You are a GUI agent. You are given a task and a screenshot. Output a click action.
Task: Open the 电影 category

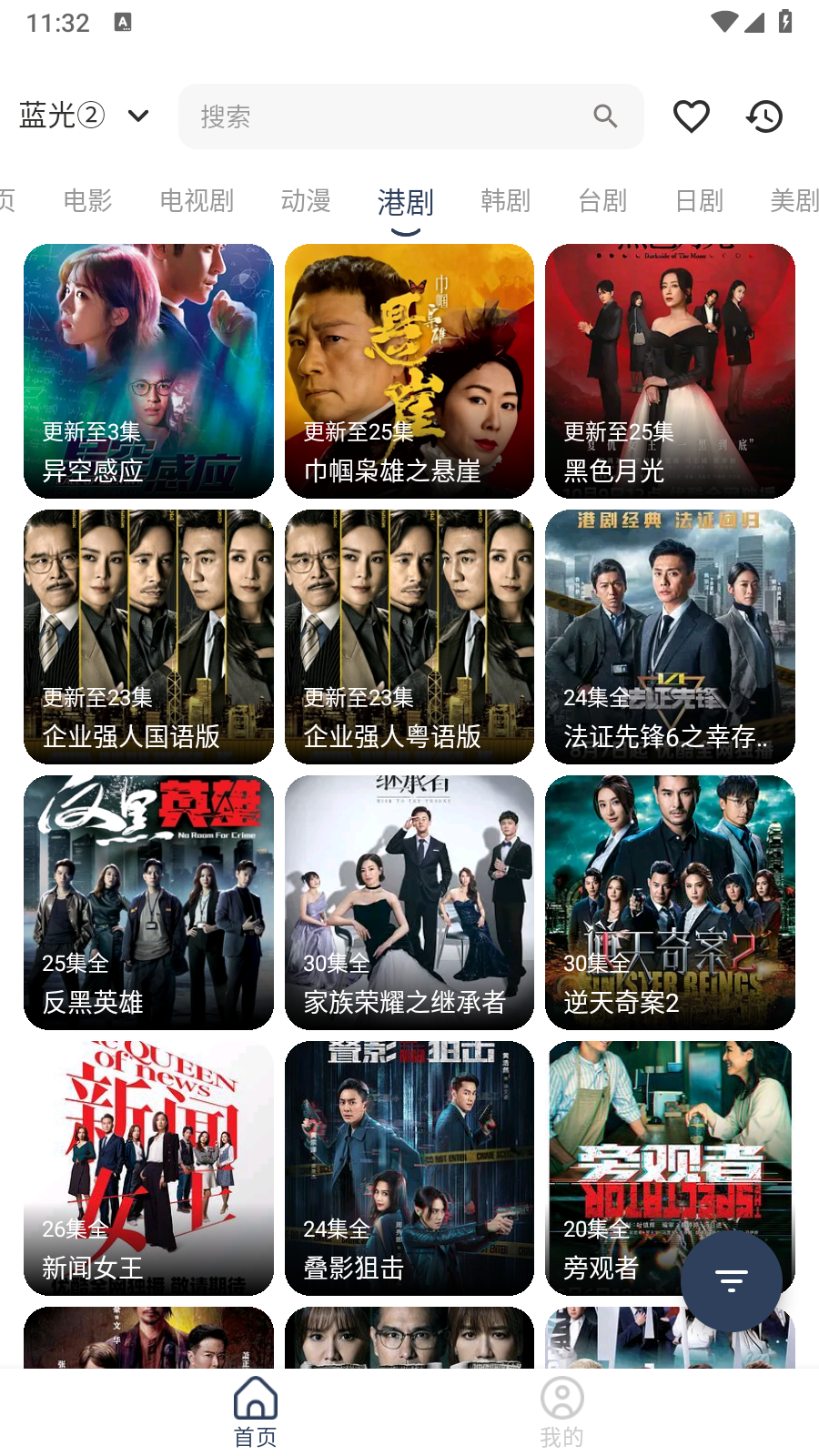point(86,201)
